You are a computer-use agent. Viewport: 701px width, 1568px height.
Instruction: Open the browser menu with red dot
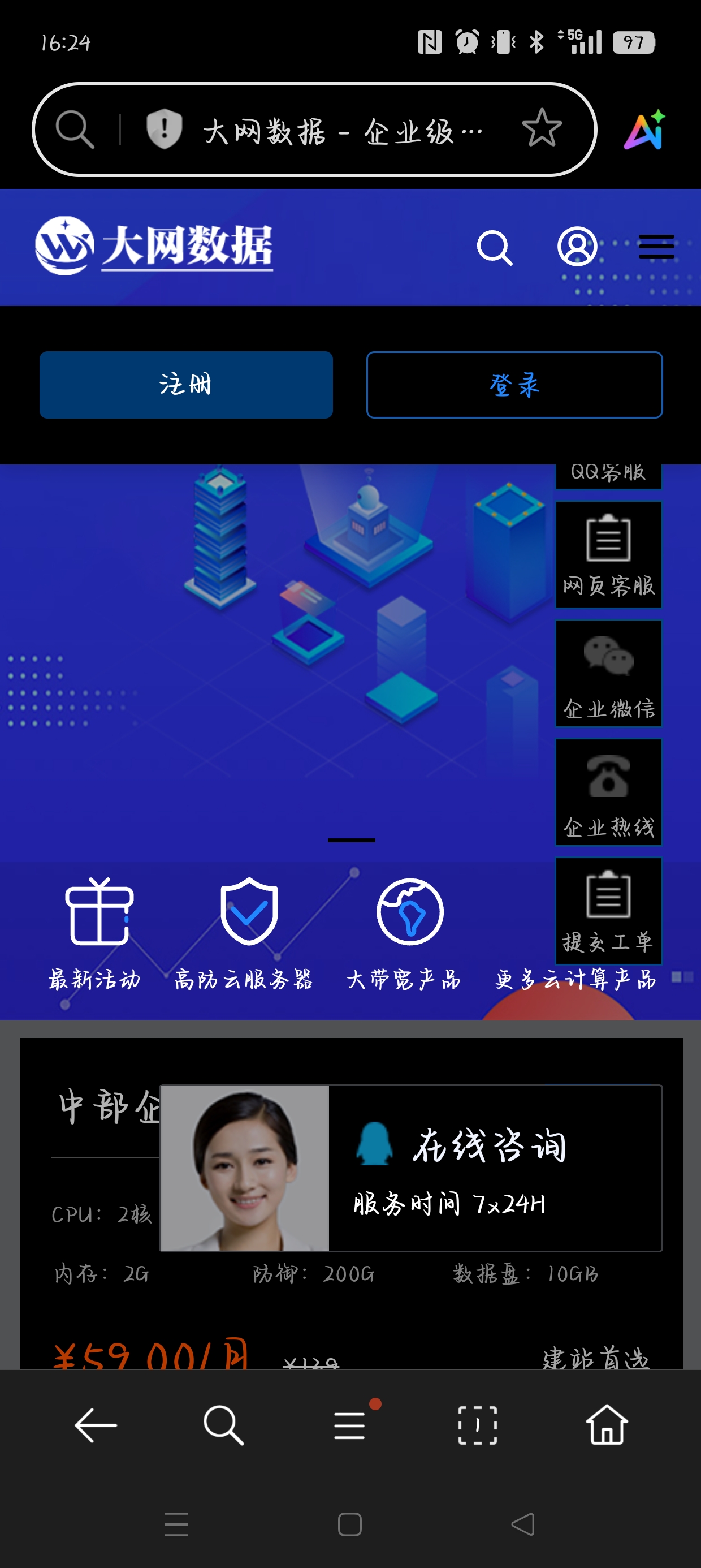[350, 1425]
